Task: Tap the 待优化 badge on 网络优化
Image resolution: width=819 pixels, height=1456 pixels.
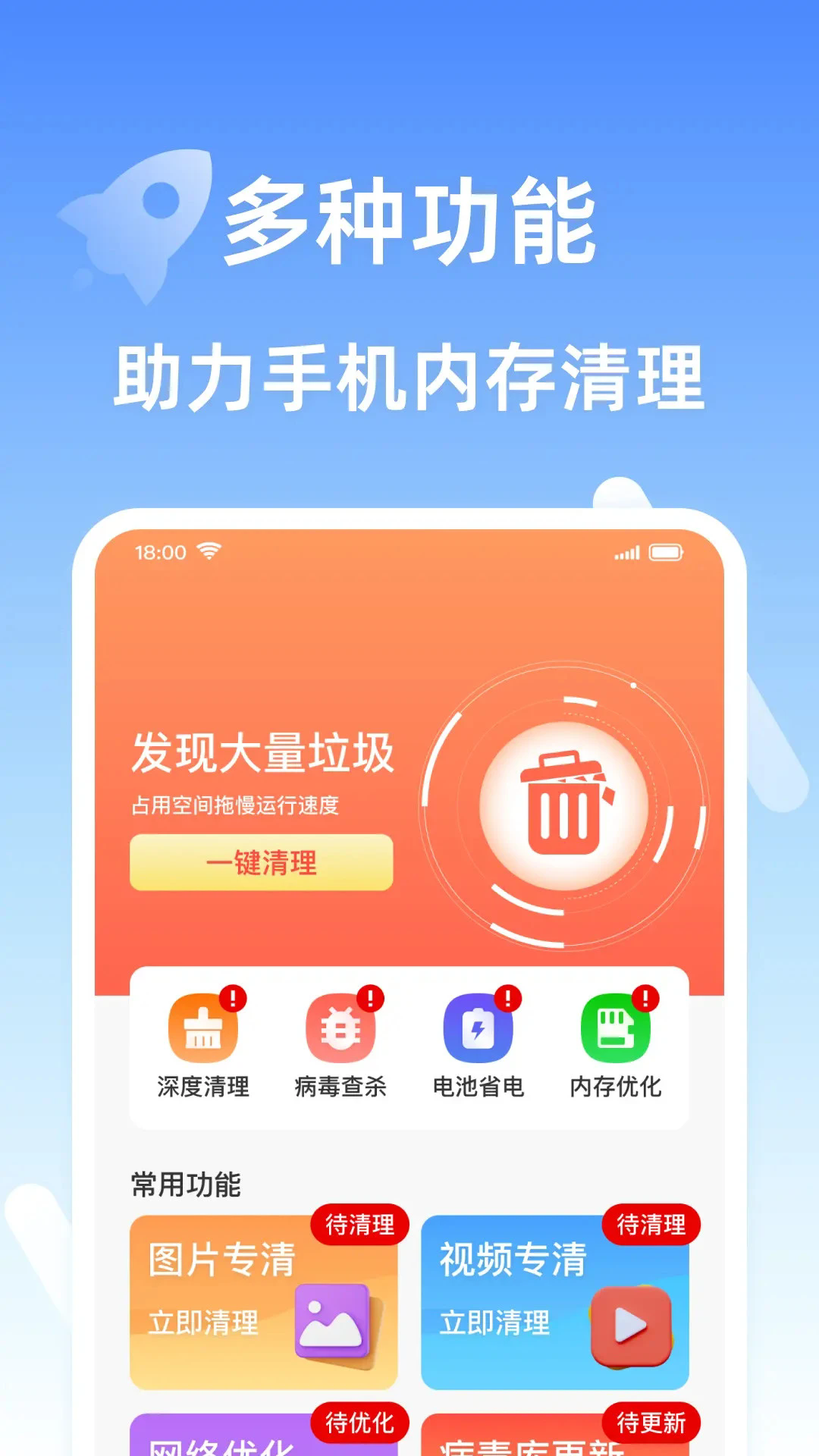Action: pos(358,1423)
